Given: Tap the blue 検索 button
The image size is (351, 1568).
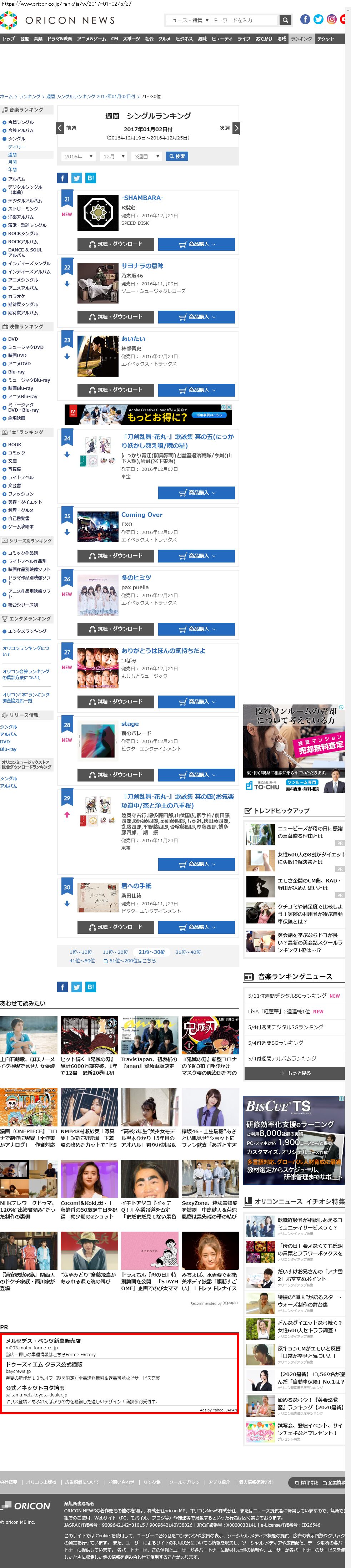Looking at the screenshot, I should pos(177,157).
